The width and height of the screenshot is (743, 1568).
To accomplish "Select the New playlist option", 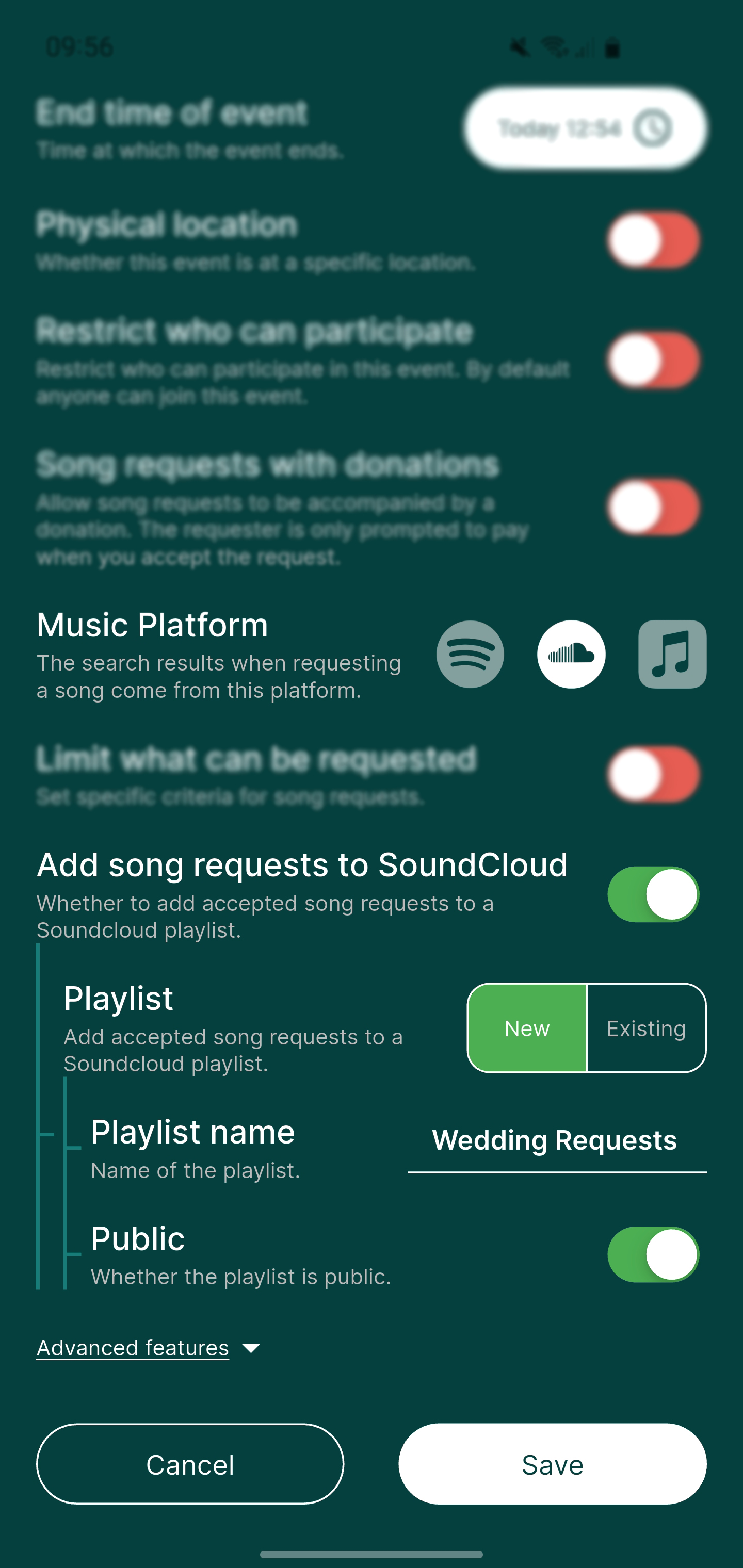I will pos(526,1028).
